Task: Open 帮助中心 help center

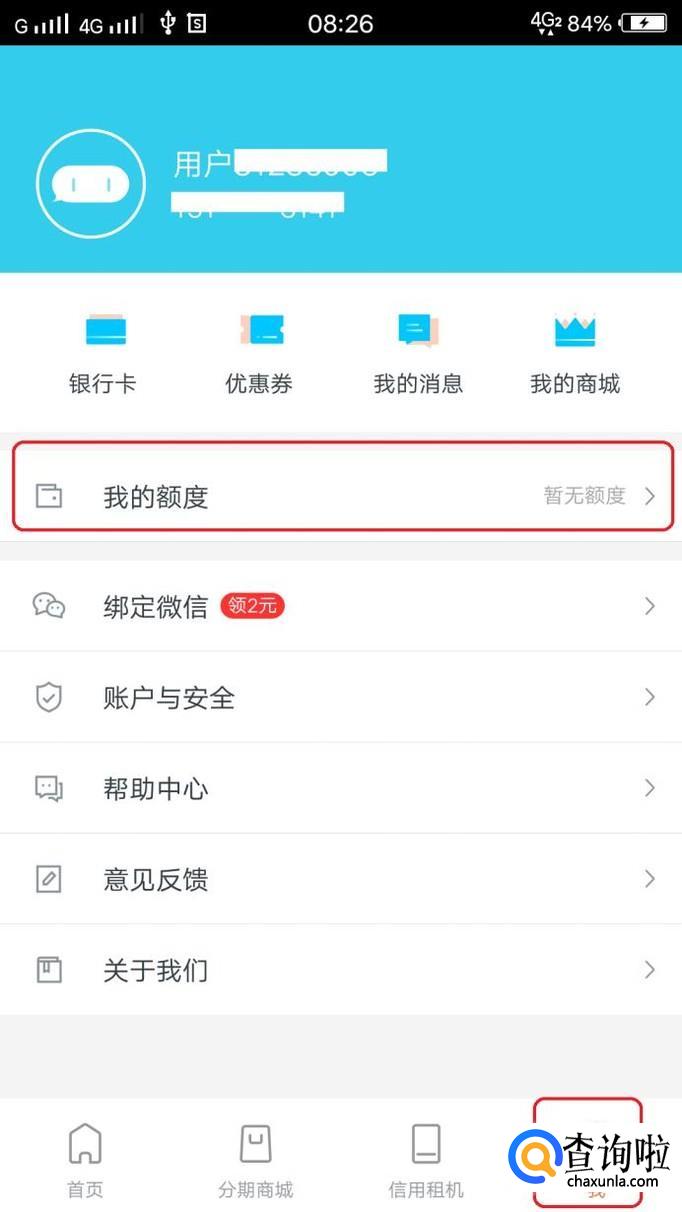Action: tap(341, 788)
